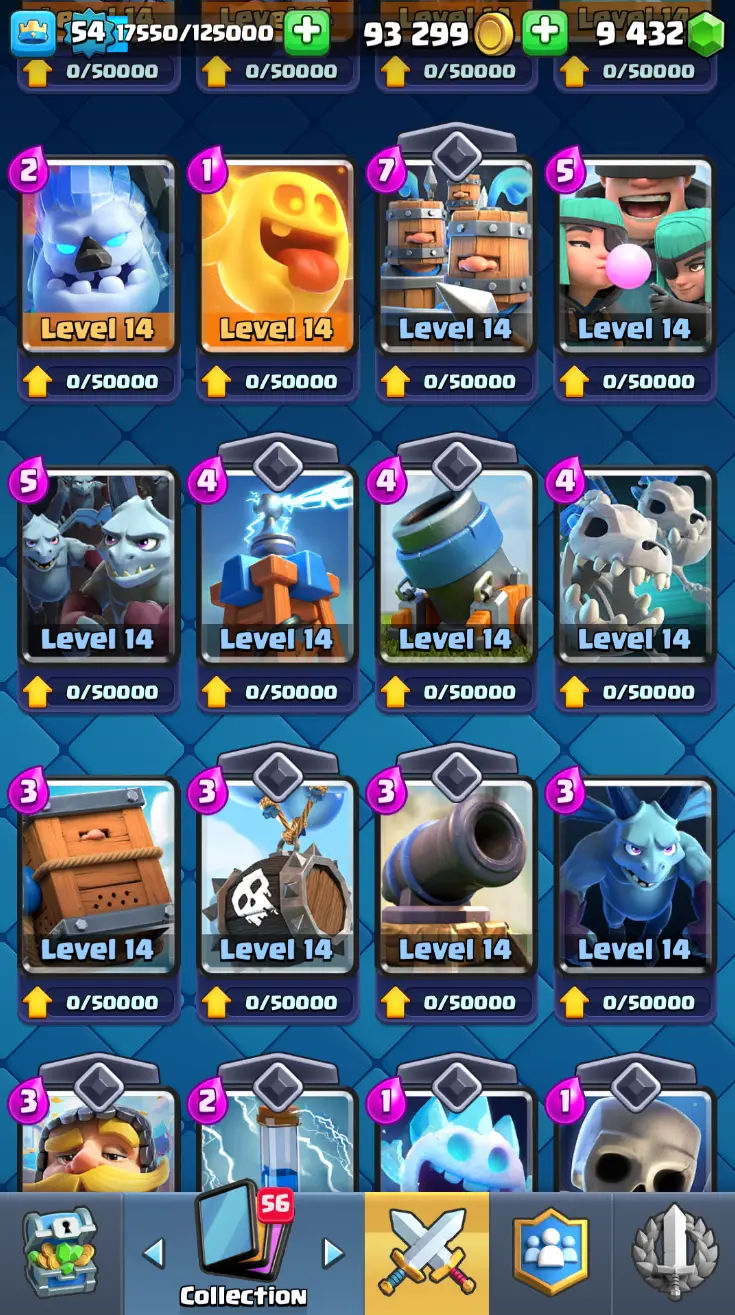Tap the green plus to buy gems
Image resolution: width=735 pixels, height=1315 pixels.
click(545, 34)
